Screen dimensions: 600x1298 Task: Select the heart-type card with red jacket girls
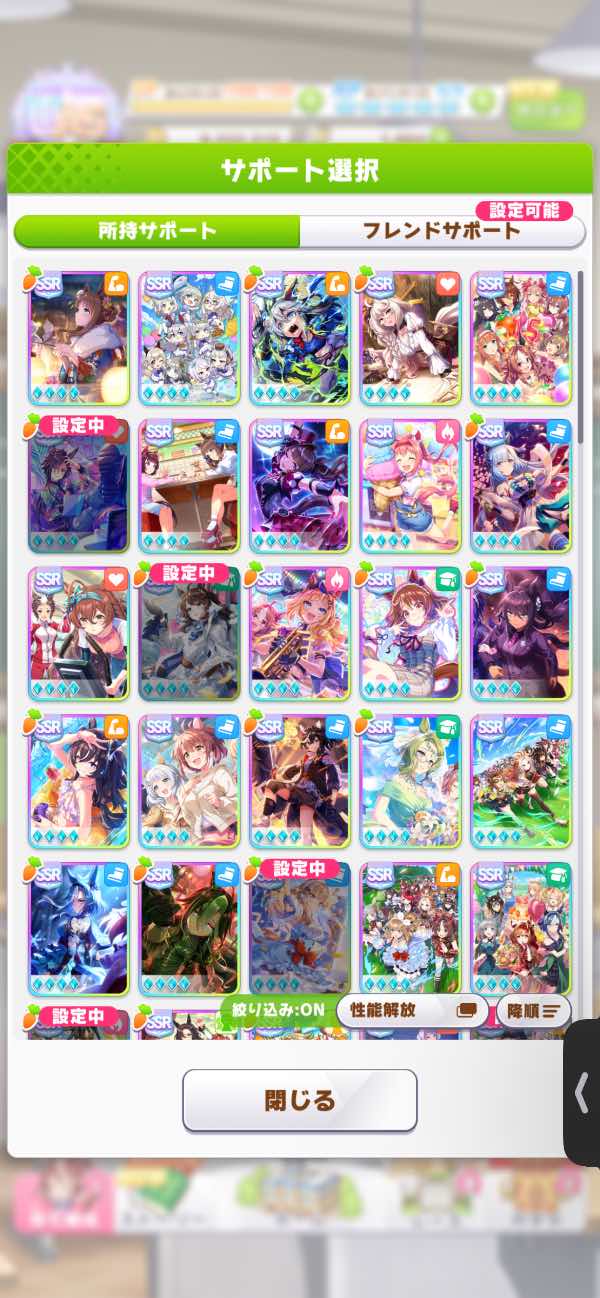[x=78, y=634]
